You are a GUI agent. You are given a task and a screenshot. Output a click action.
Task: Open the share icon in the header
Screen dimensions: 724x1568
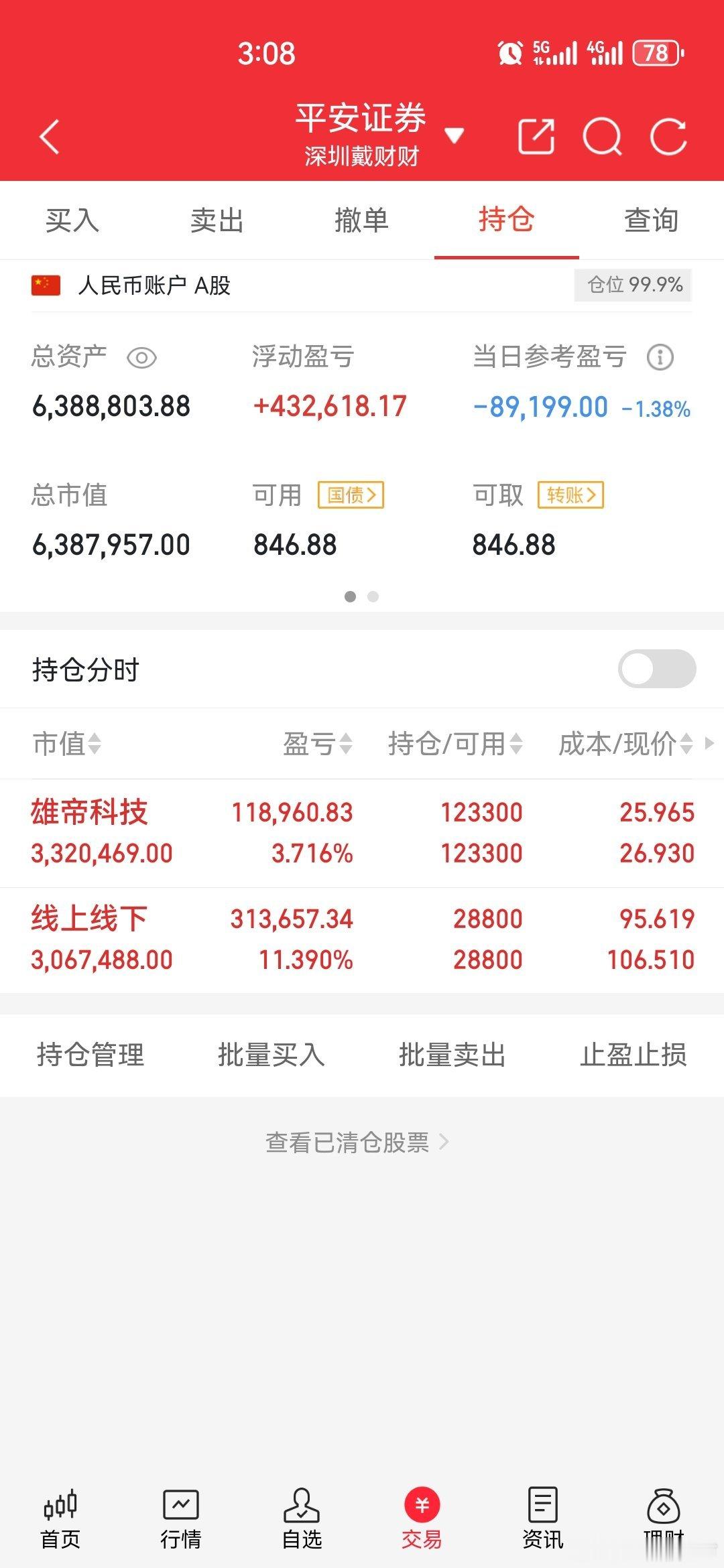pos(536,135)
